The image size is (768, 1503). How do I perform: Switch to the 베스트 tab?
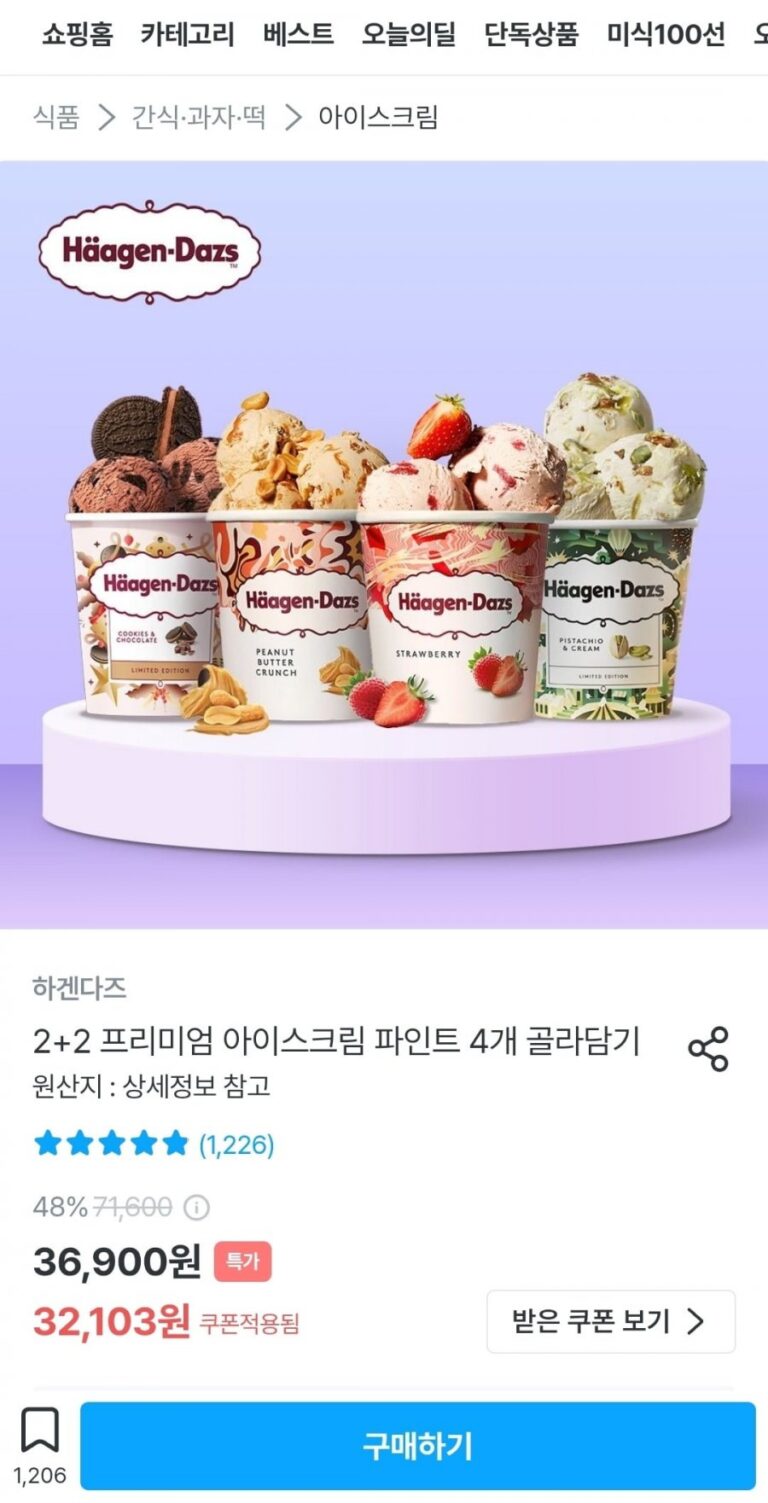click(298, 35)
